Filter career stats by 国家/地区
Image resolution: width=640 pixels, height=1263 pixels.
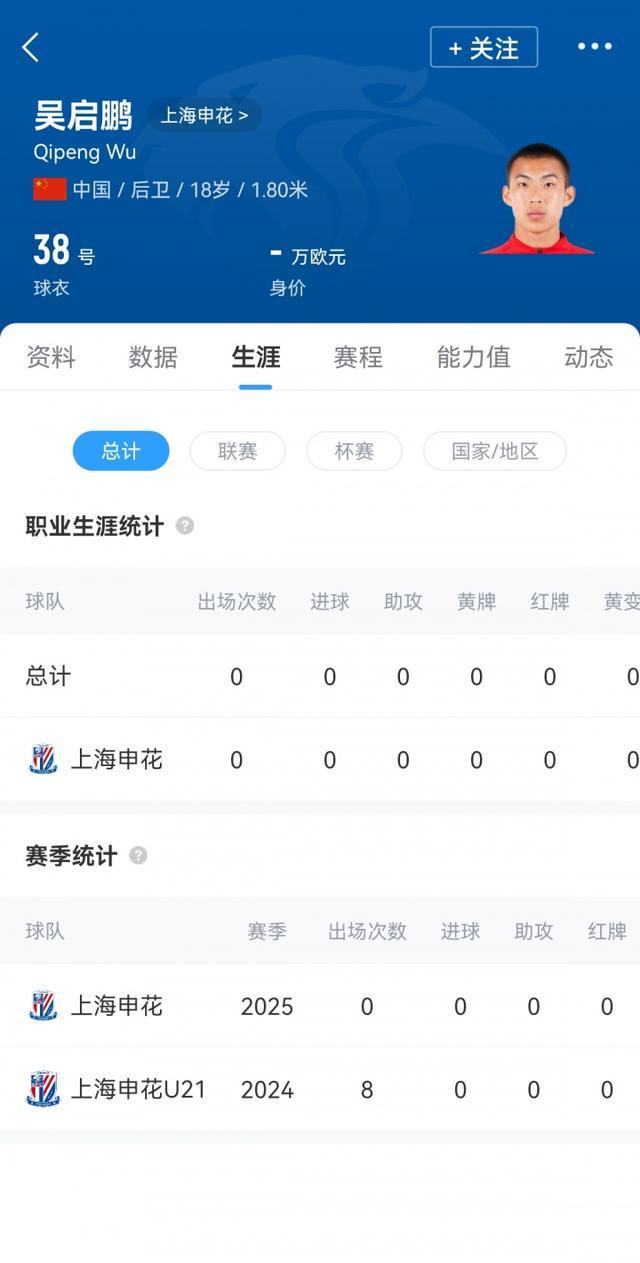coord(494,451)
